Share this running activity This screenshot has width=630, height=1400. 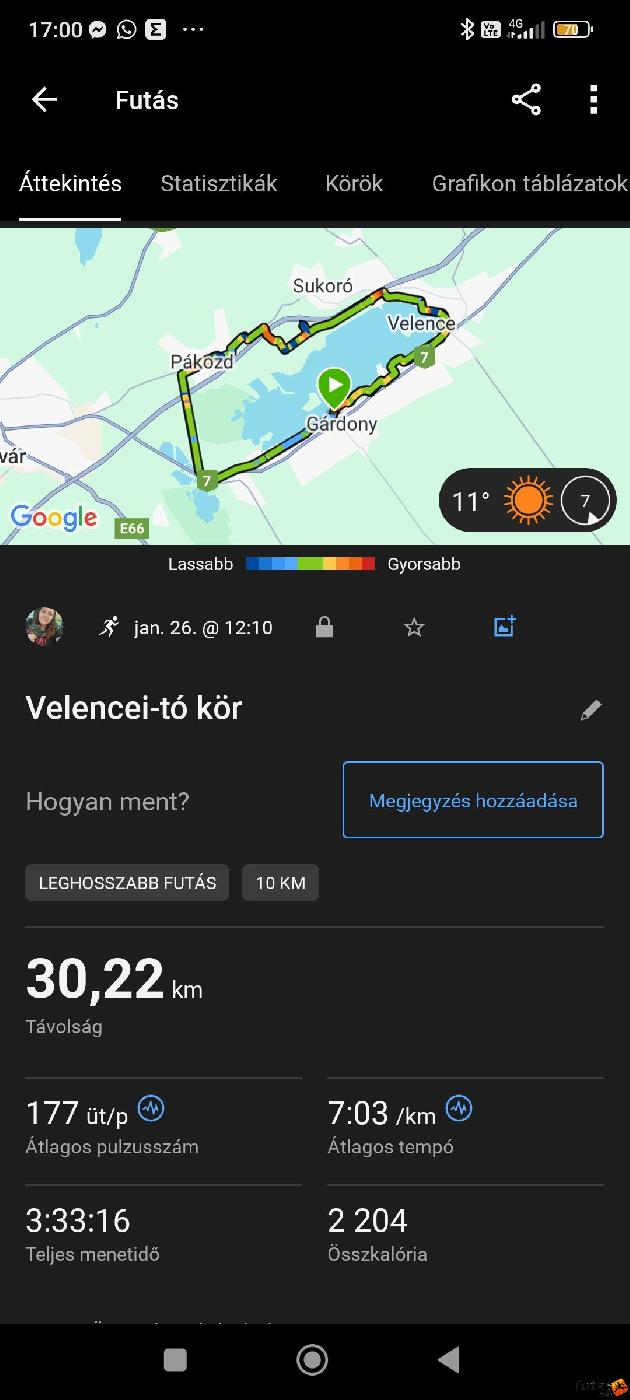[526, 100]
